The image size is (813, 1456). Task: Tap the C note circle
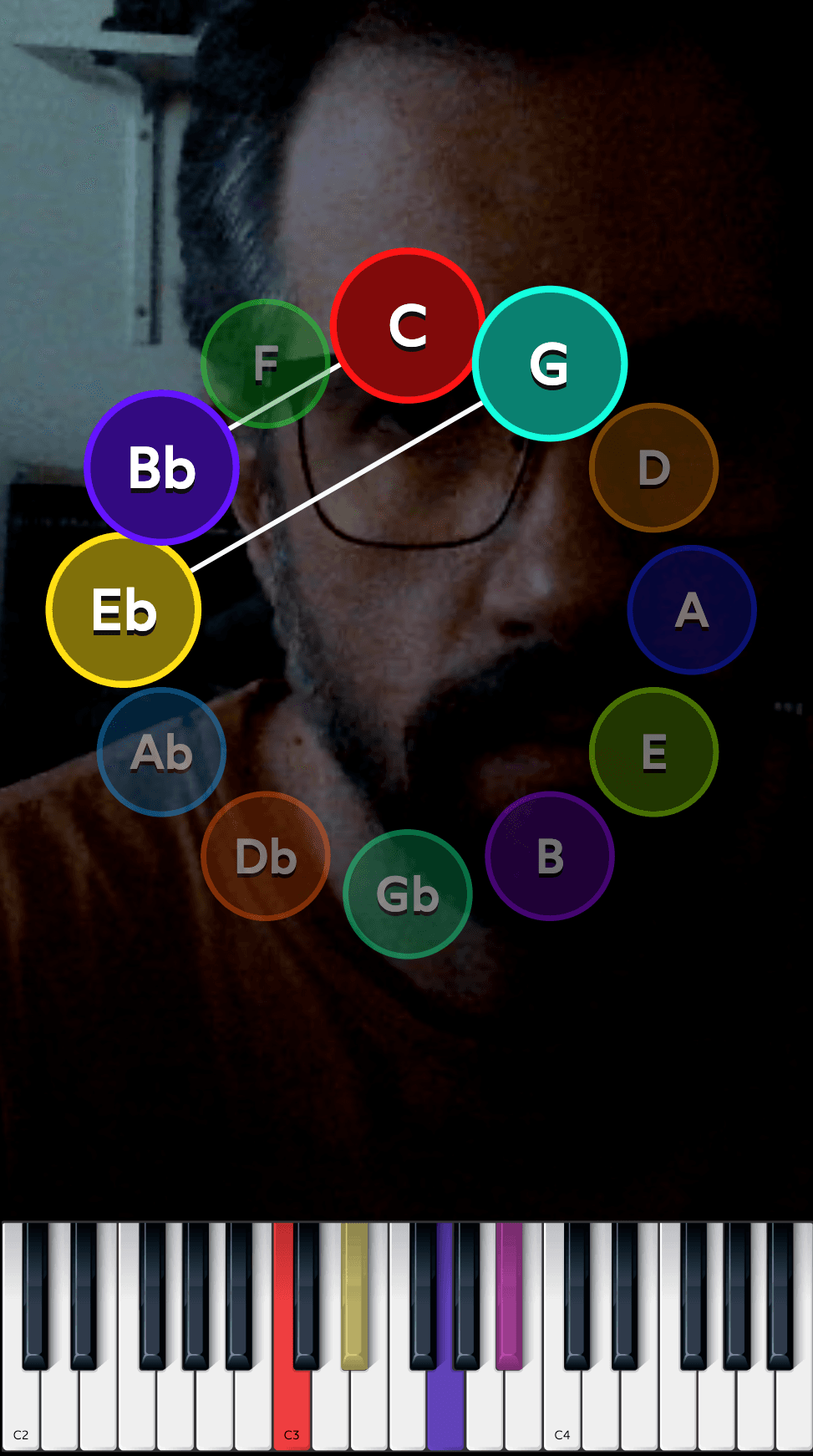408,326
